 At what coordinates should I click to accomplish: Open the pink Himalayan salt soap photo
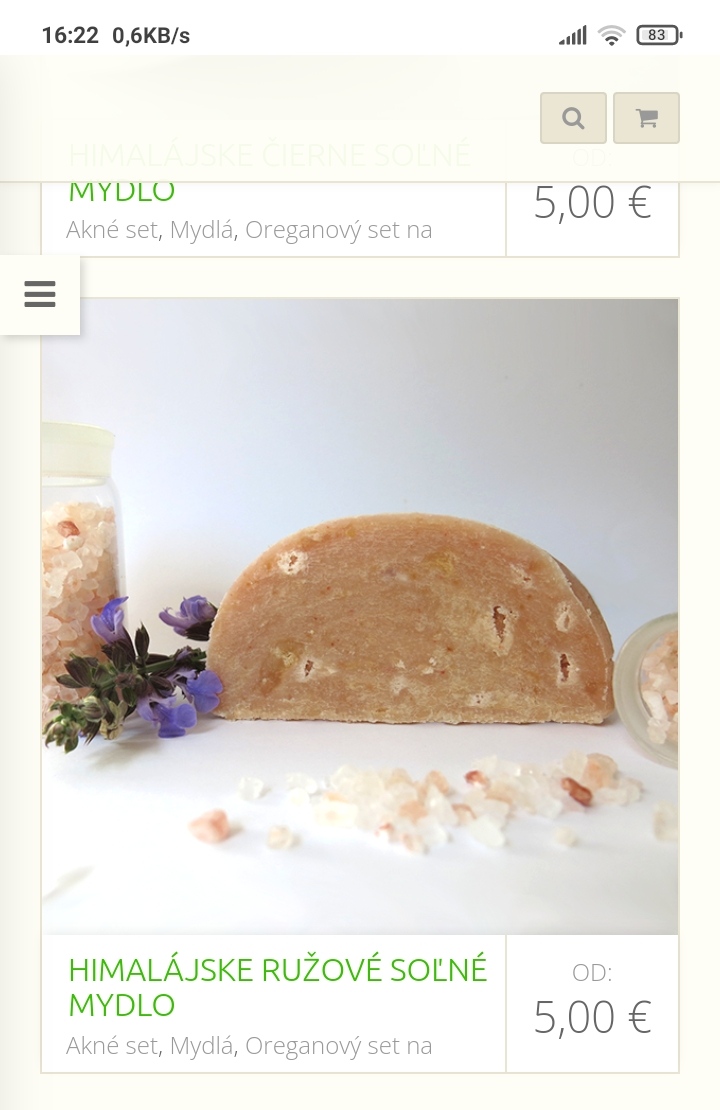[360, 616]
